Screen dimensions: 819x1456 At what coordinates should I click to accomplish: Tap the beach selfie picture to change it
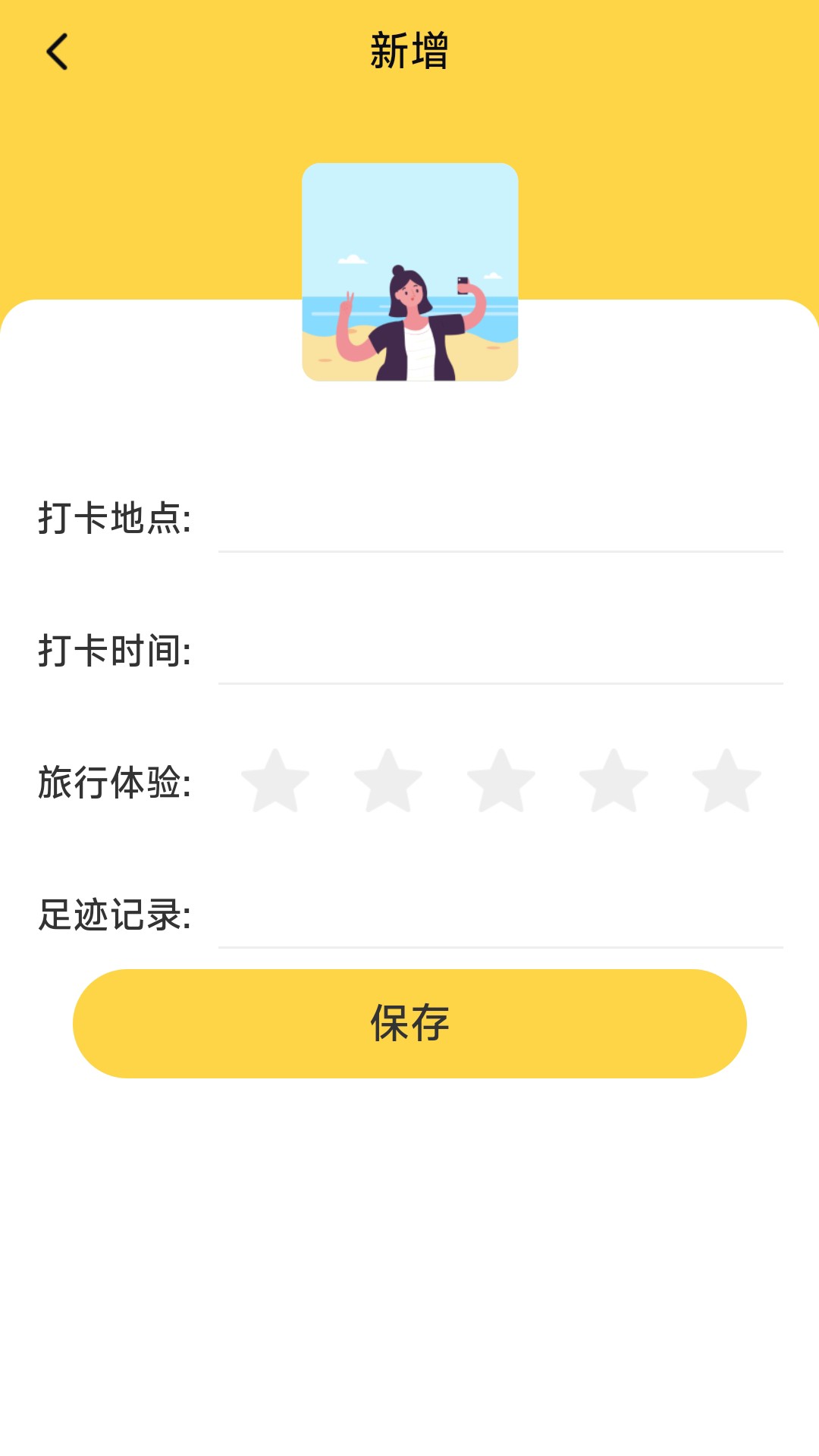tap(409, 273)
